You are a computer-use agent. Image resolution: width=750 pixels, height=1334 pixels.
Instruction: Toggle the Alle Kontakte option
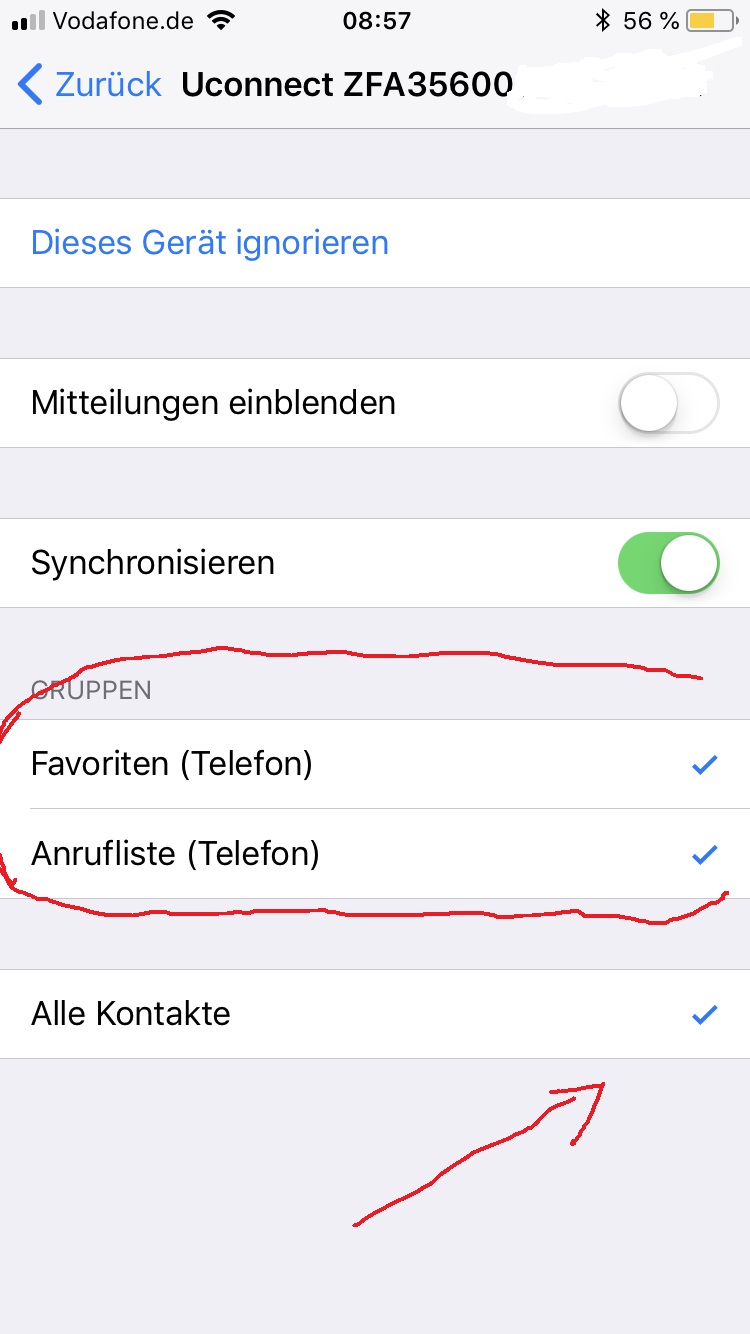point(375,1014)
